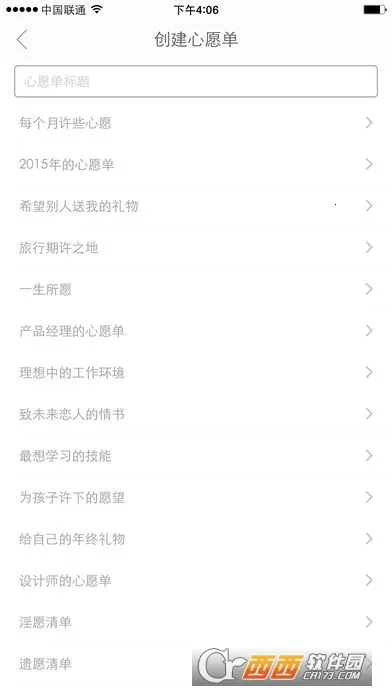Select 每个月许些心愿 template
392x696 pixels.
pos(196,123)
